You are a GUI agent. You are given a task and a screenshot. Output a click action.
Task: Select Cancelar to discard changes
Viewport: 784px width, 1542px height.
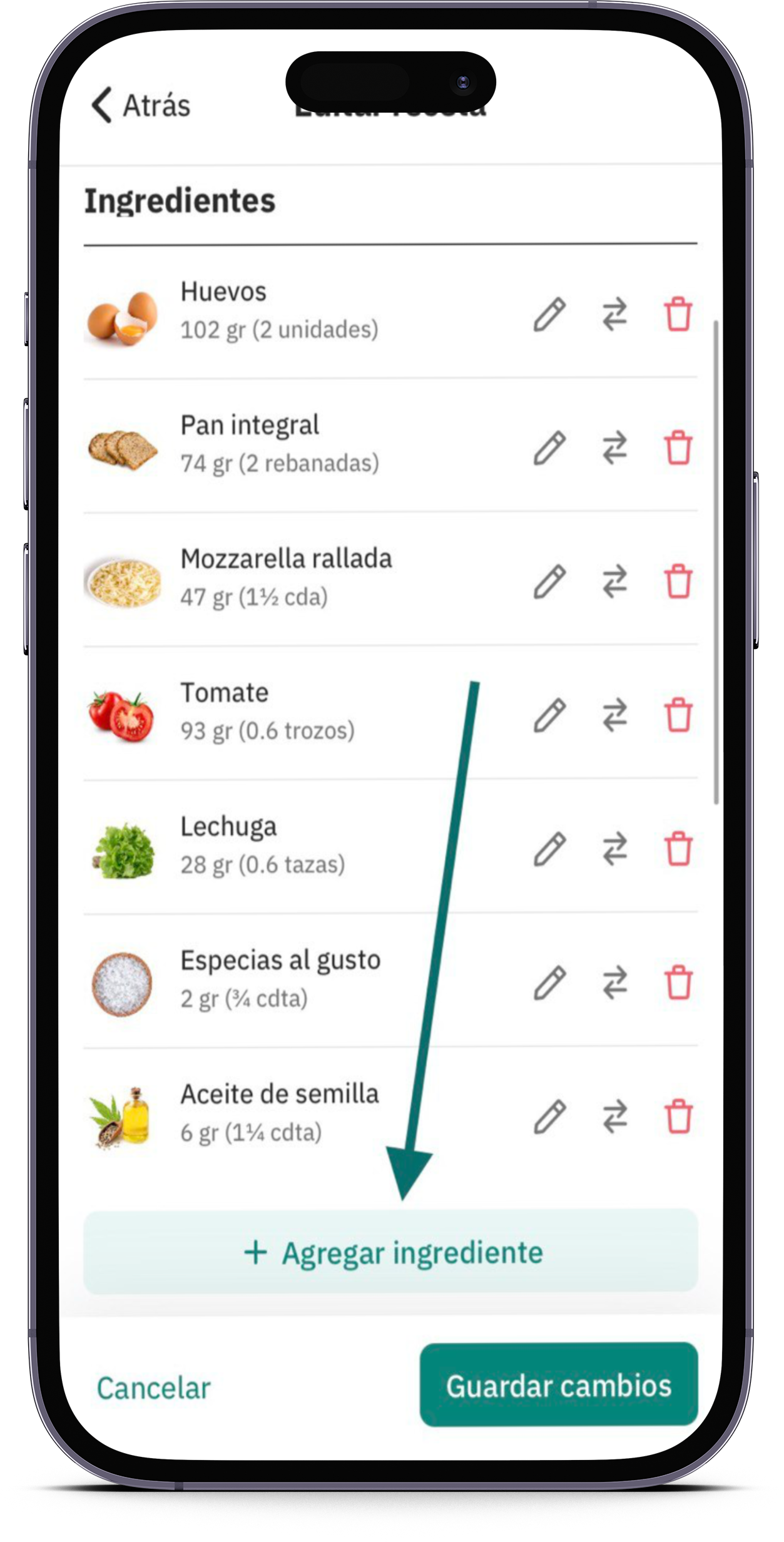[x=153, y=1386]
